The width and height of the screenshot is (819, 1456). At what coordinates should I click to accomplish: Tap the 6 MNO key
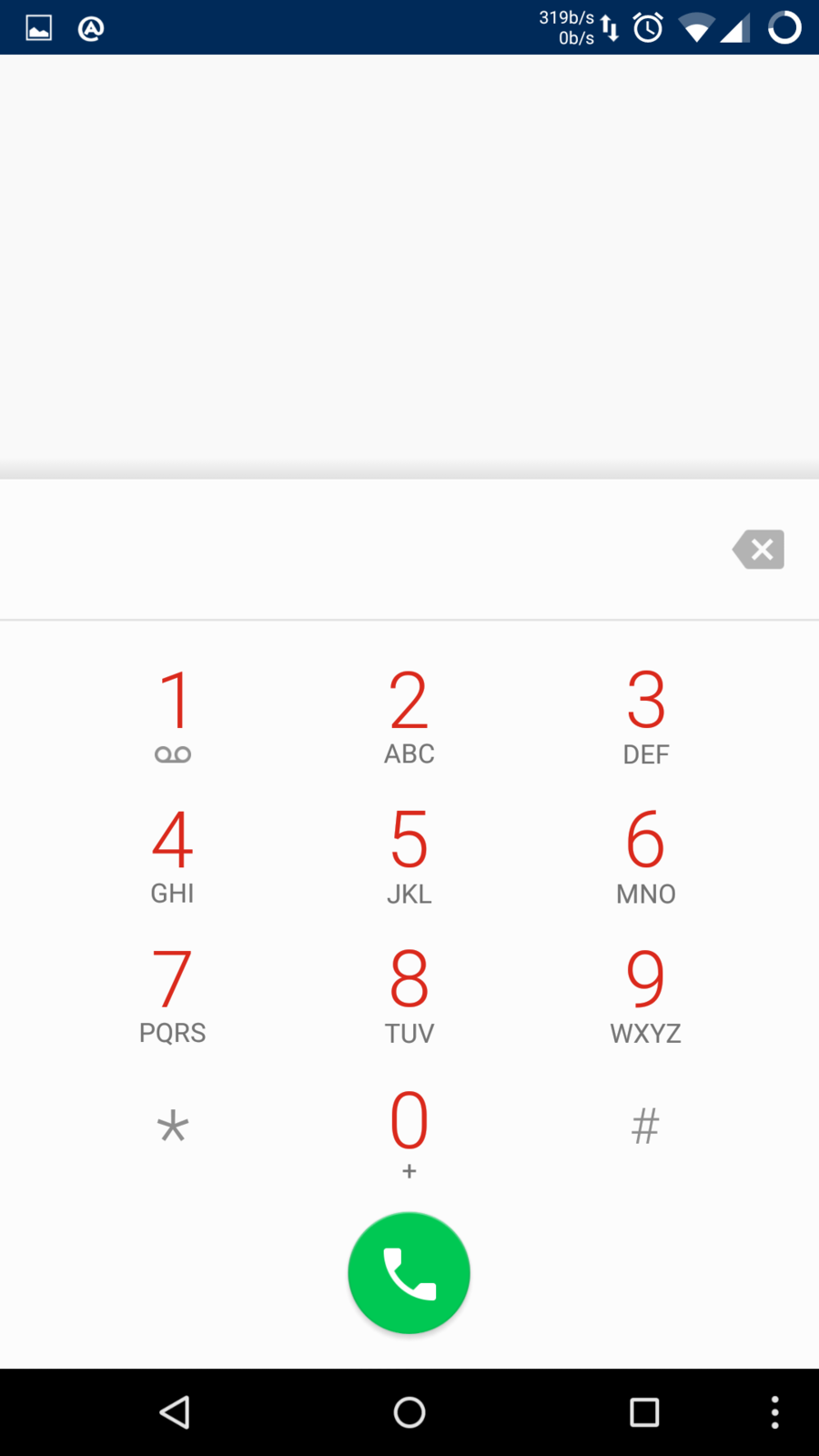point(646,854)
